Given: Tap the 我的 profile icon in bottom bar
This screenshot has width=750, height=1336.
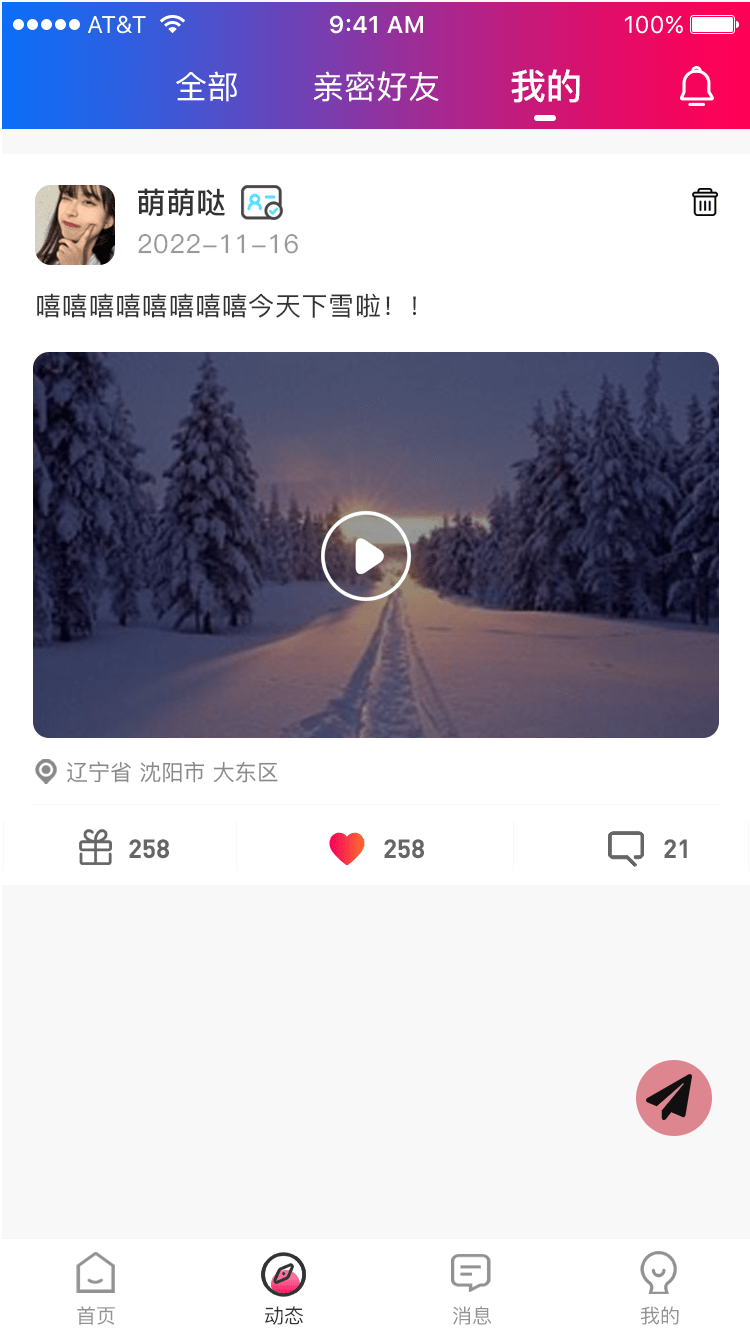Looking at the screenshot, I should click(658, 1287).
